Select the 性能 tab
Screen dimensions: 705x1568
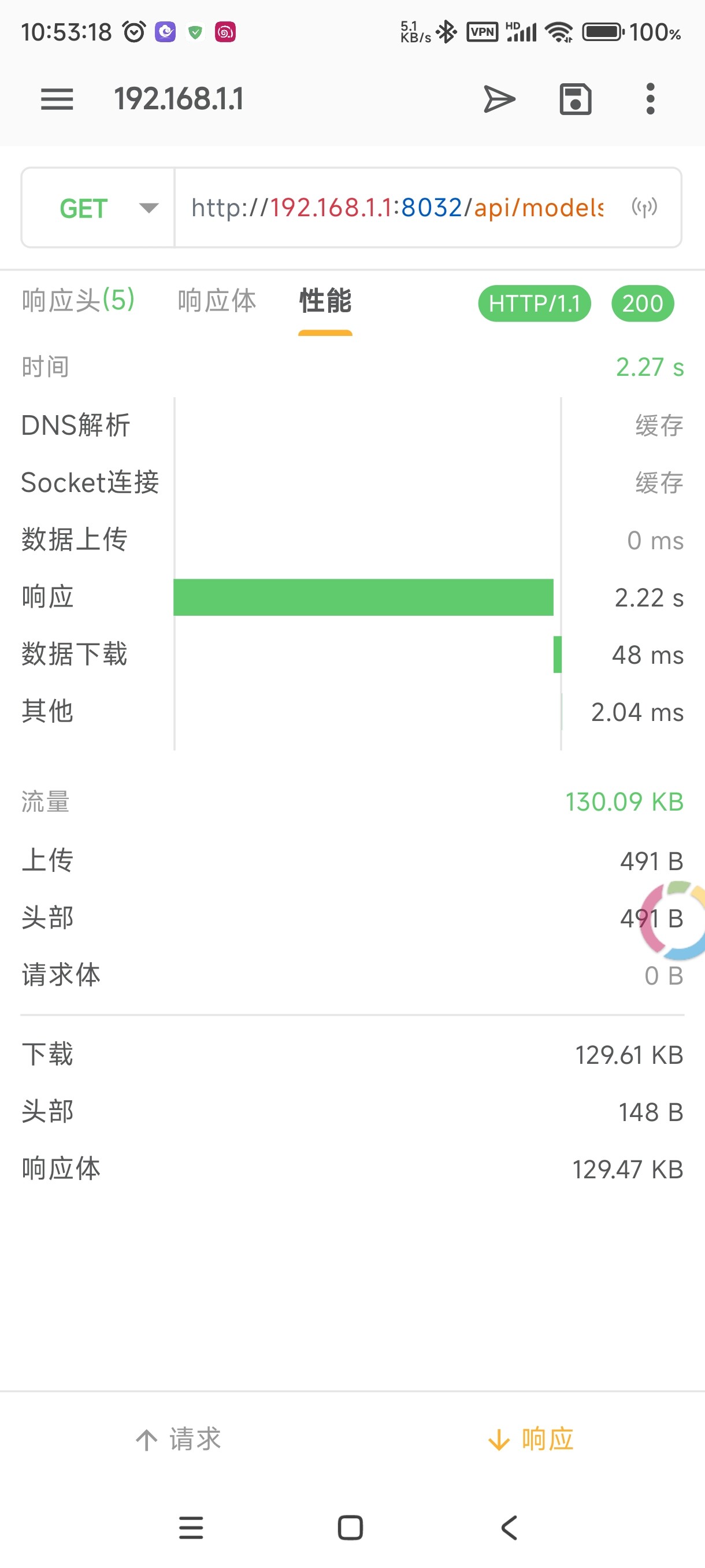325,301
